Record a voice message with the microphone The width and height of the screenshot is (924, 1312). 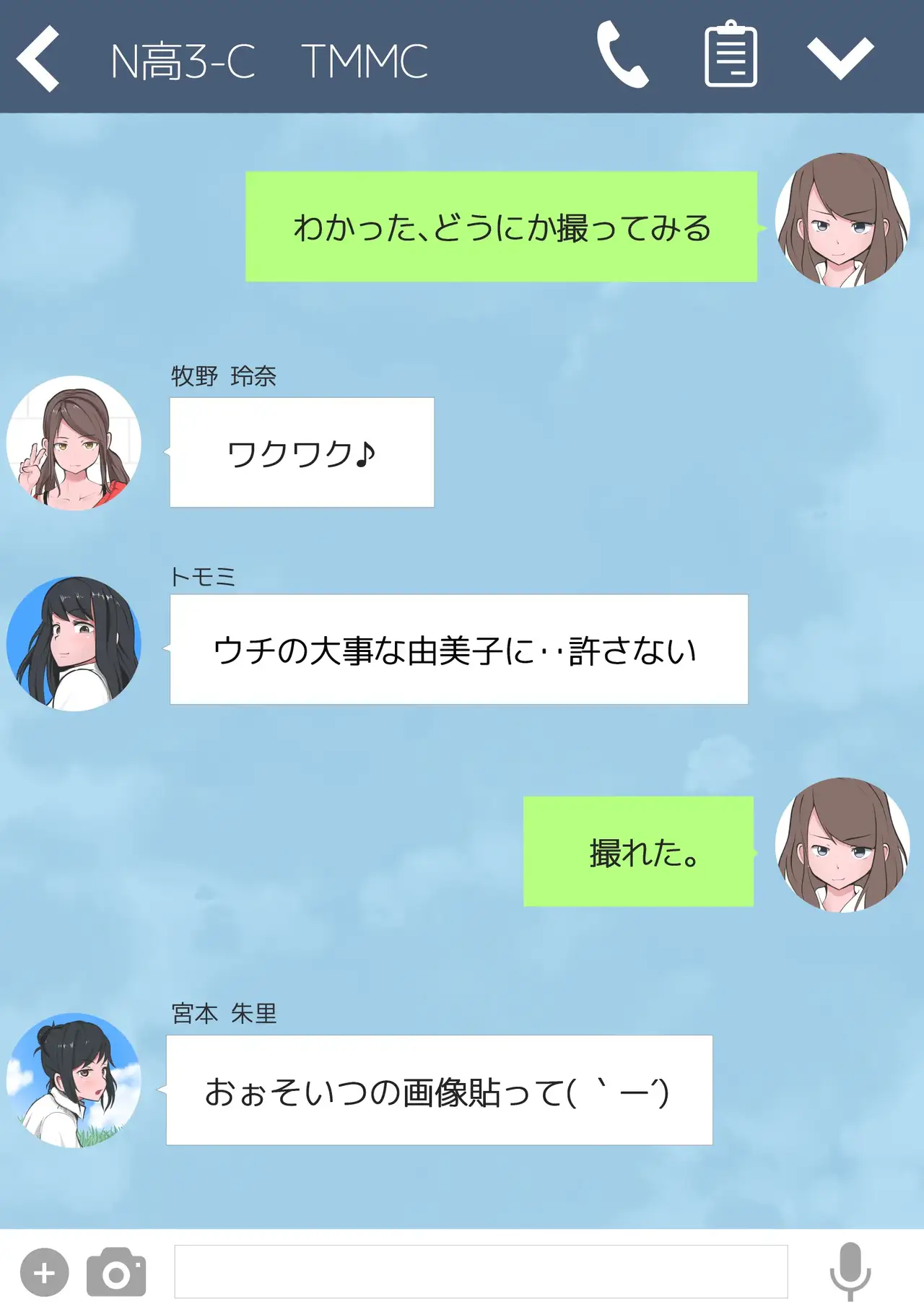point(850,1272)
